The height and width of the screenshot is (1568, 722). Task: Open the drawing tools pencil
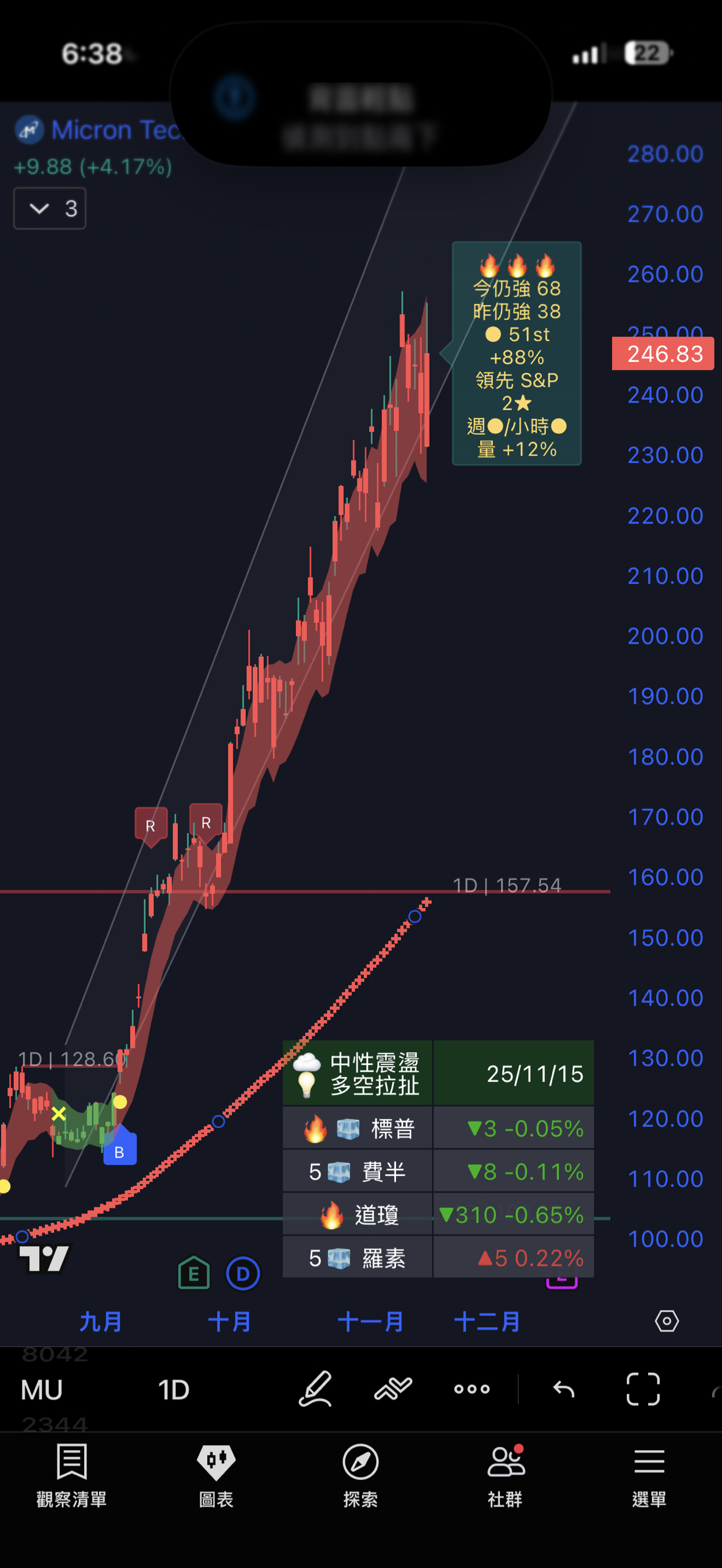(316, 1388)
